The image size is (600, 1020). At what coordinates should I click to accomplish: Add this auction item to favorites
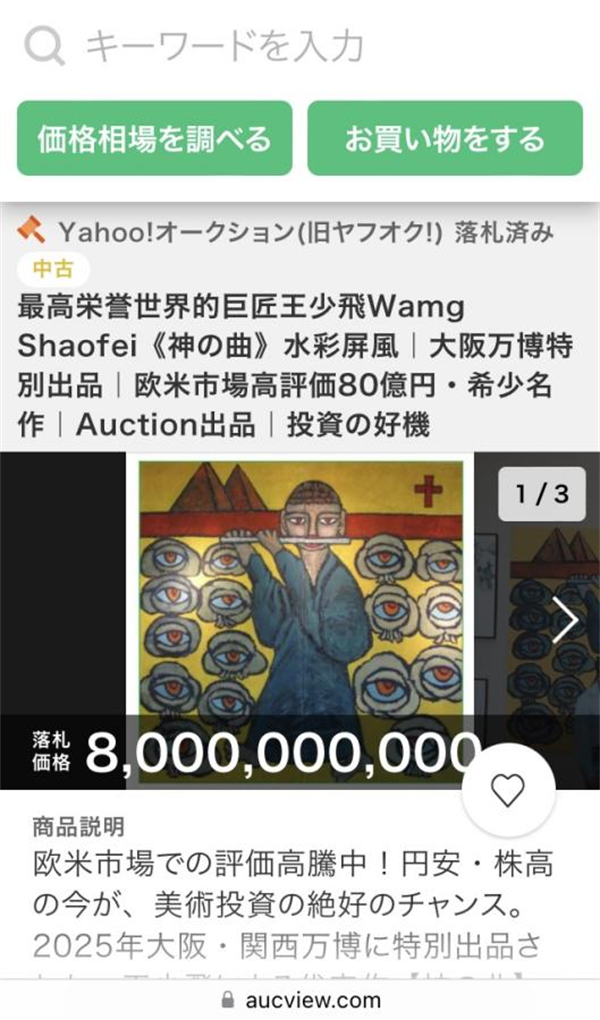pos(508,791)
